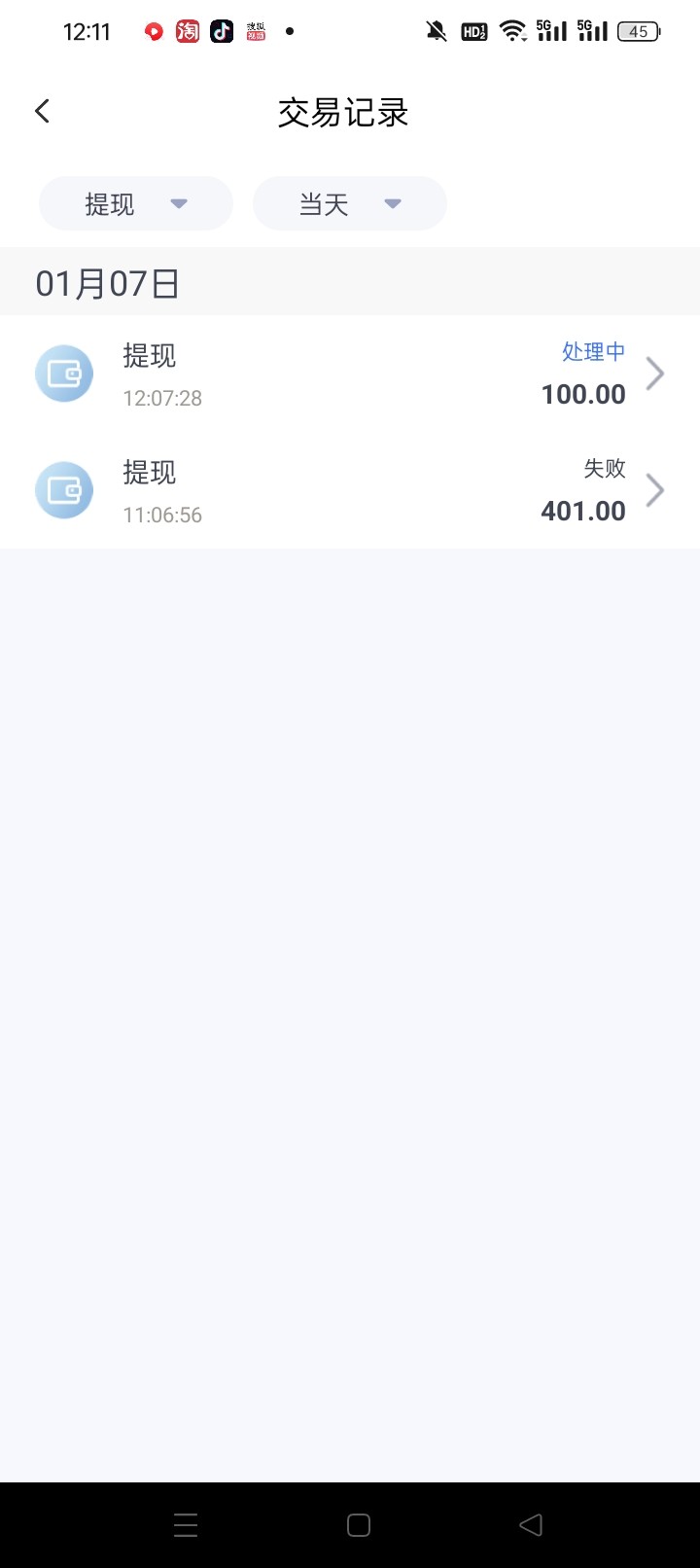Tap the 交易记录 title

pos(342,113)
